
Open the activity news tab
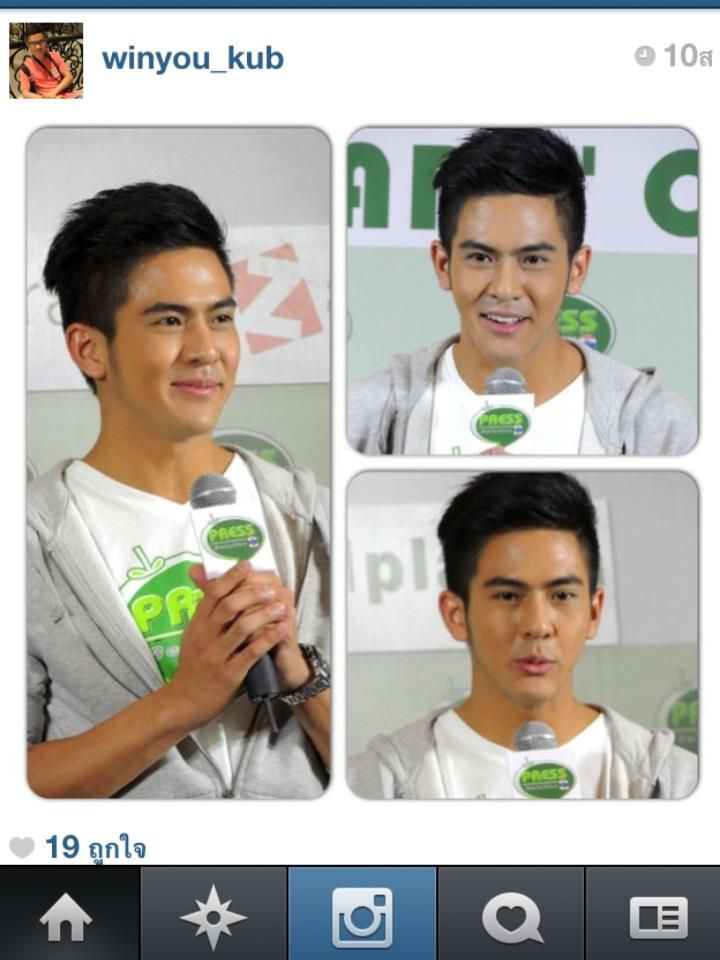click(511, 916)
